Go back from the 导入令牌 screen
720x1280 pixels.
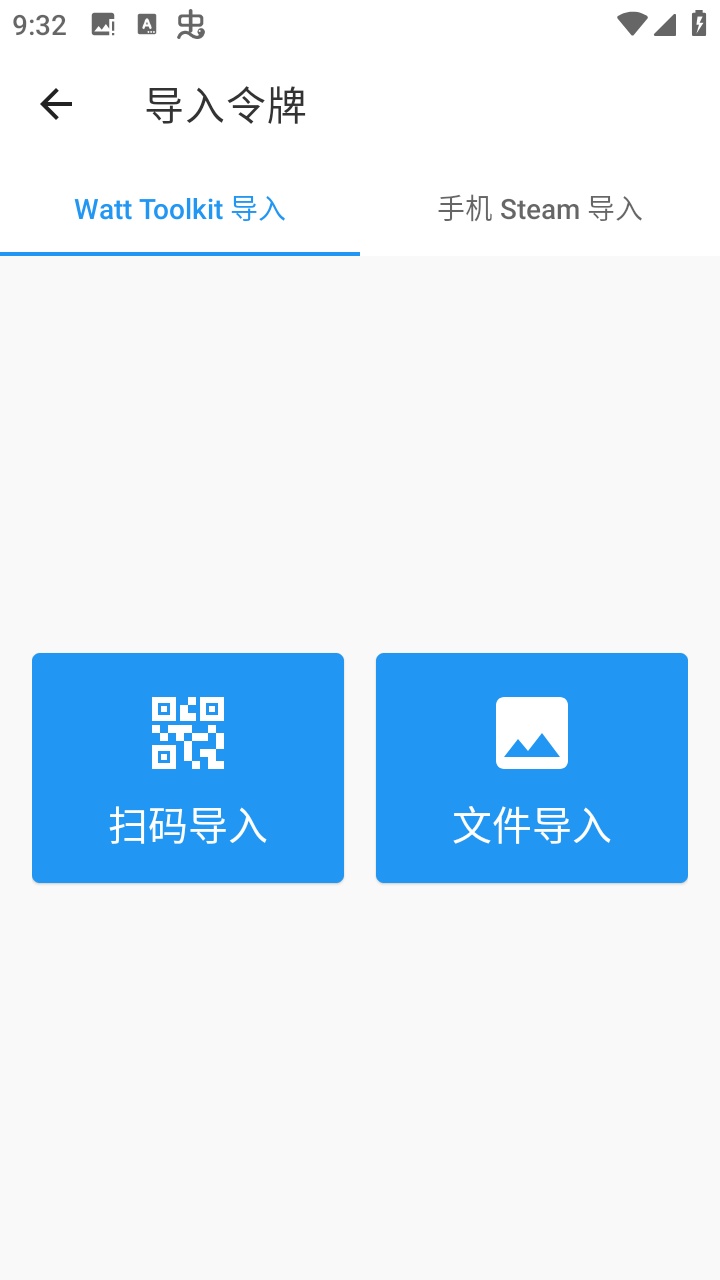(56, 104)
